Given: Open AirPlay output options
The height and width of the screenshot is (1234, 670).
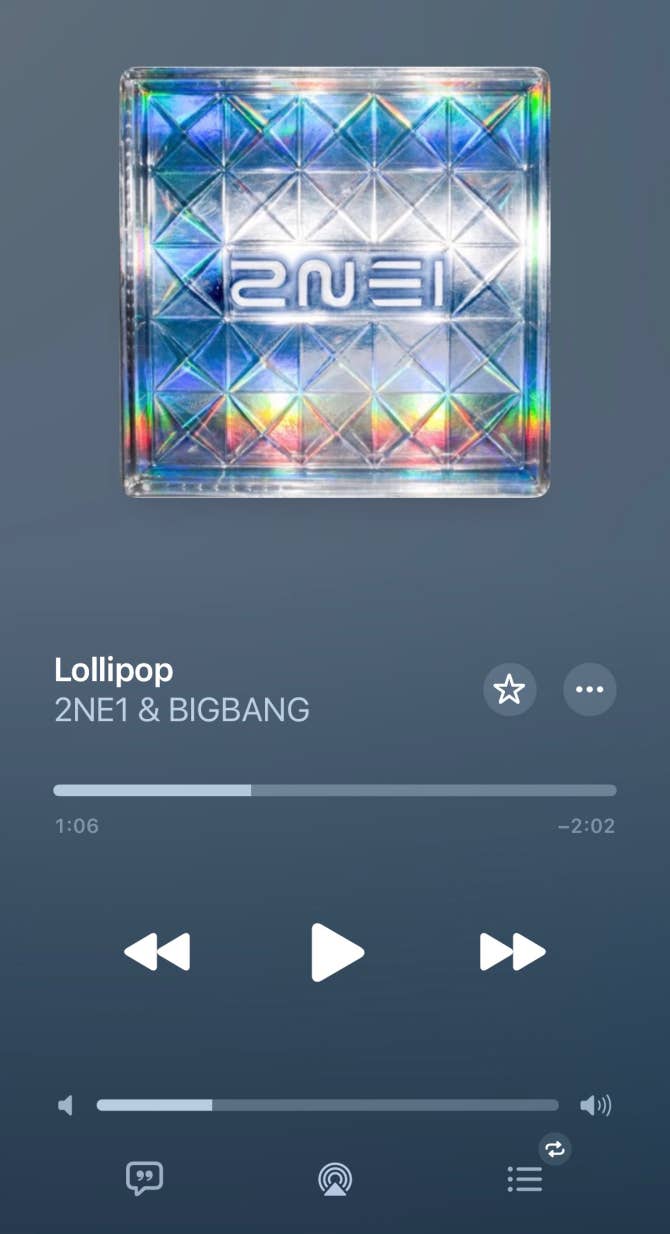Looking at the screenshot, I should 335,1180.
